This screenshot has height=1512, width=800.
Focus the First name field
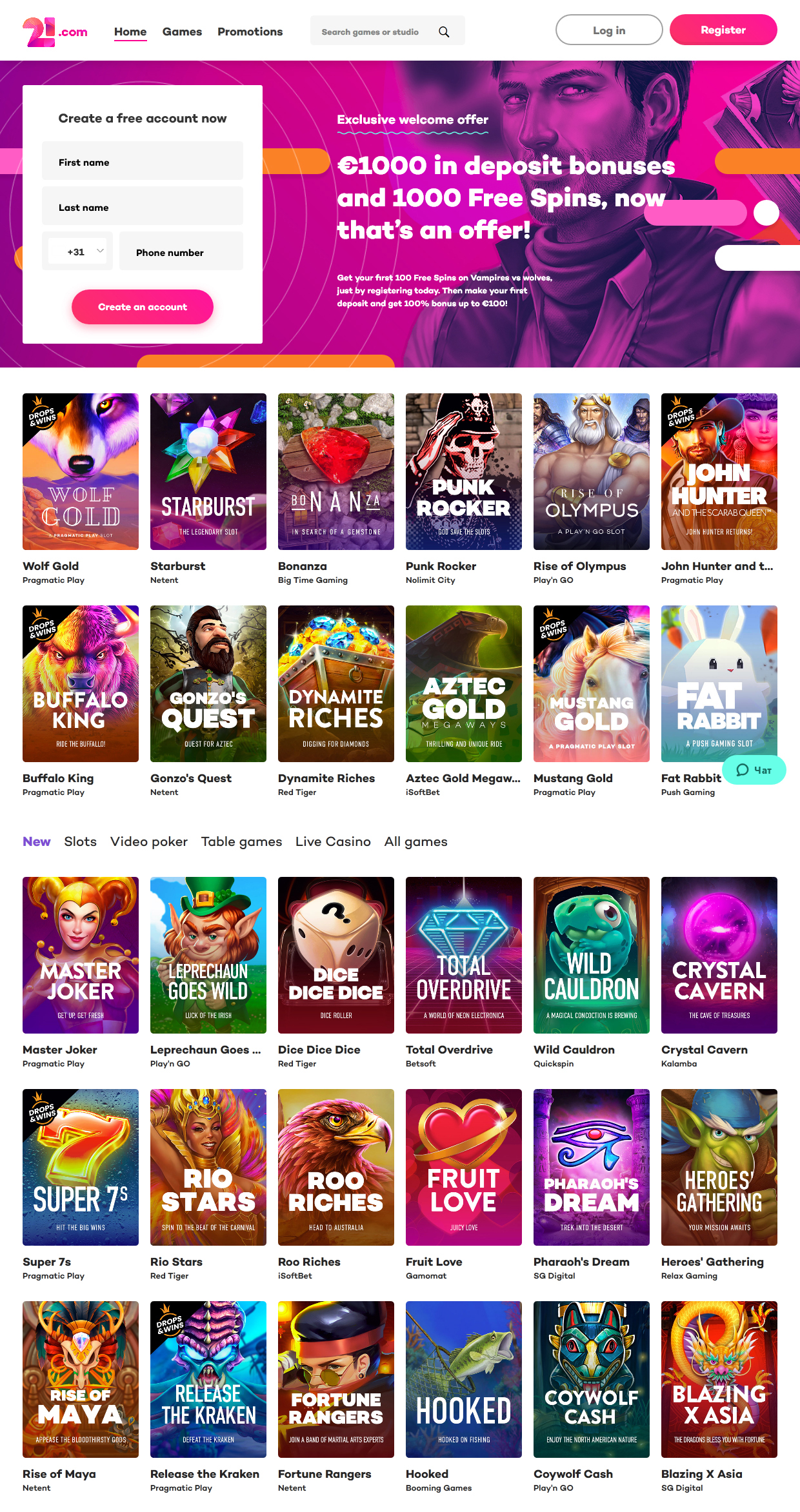[x=143, y=162]
